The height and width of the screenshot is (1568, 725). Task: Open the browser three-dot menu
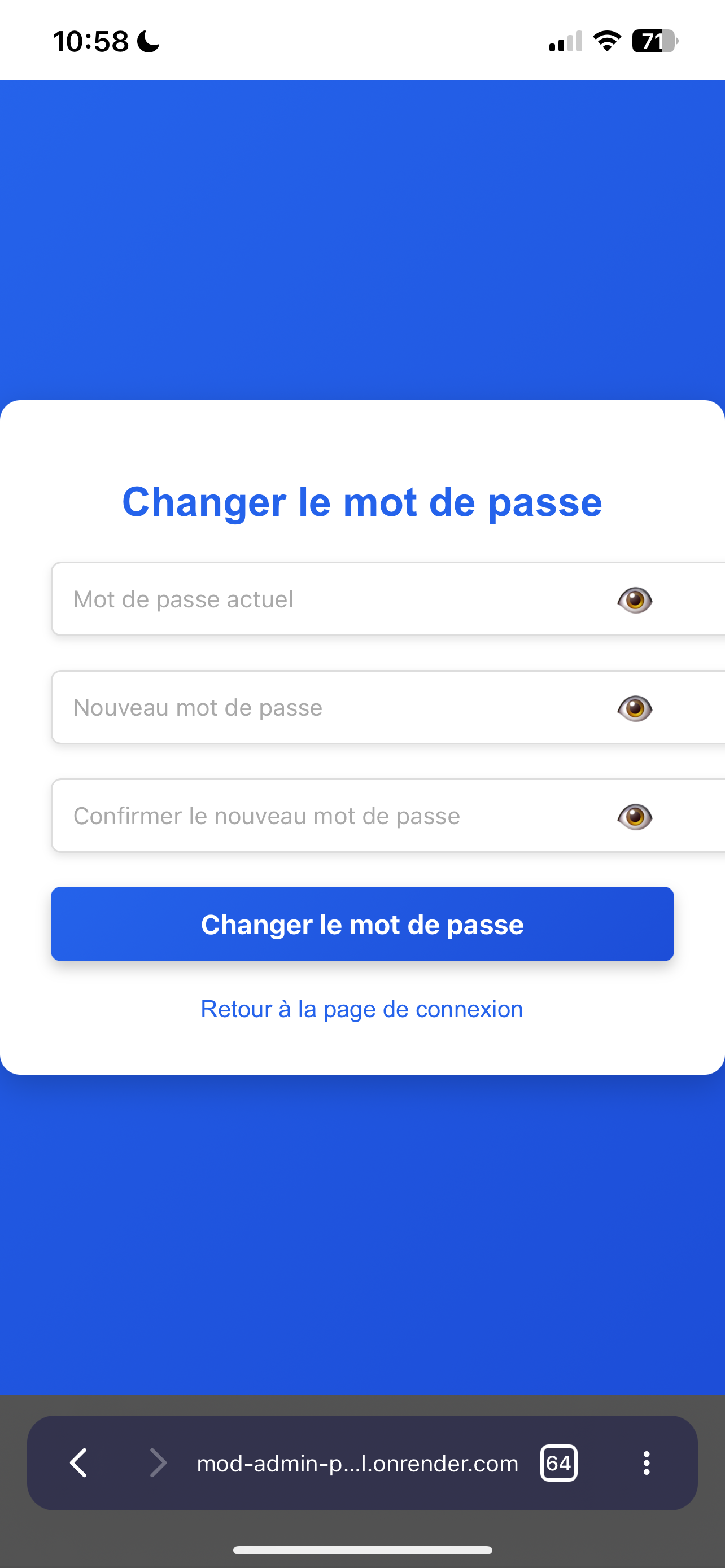point(647,1462)
